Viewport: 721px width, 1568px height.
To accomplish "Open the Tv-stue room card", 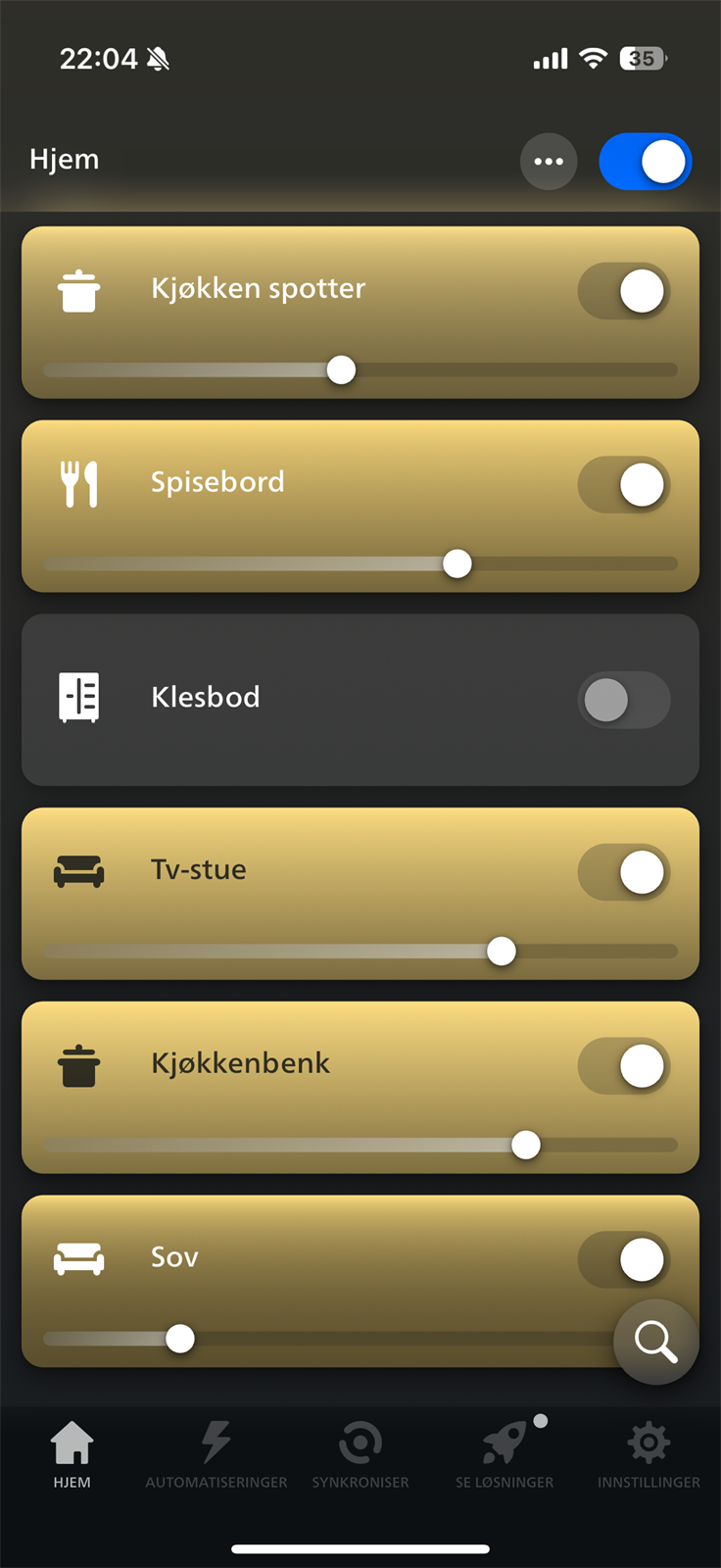I will 294,869.
